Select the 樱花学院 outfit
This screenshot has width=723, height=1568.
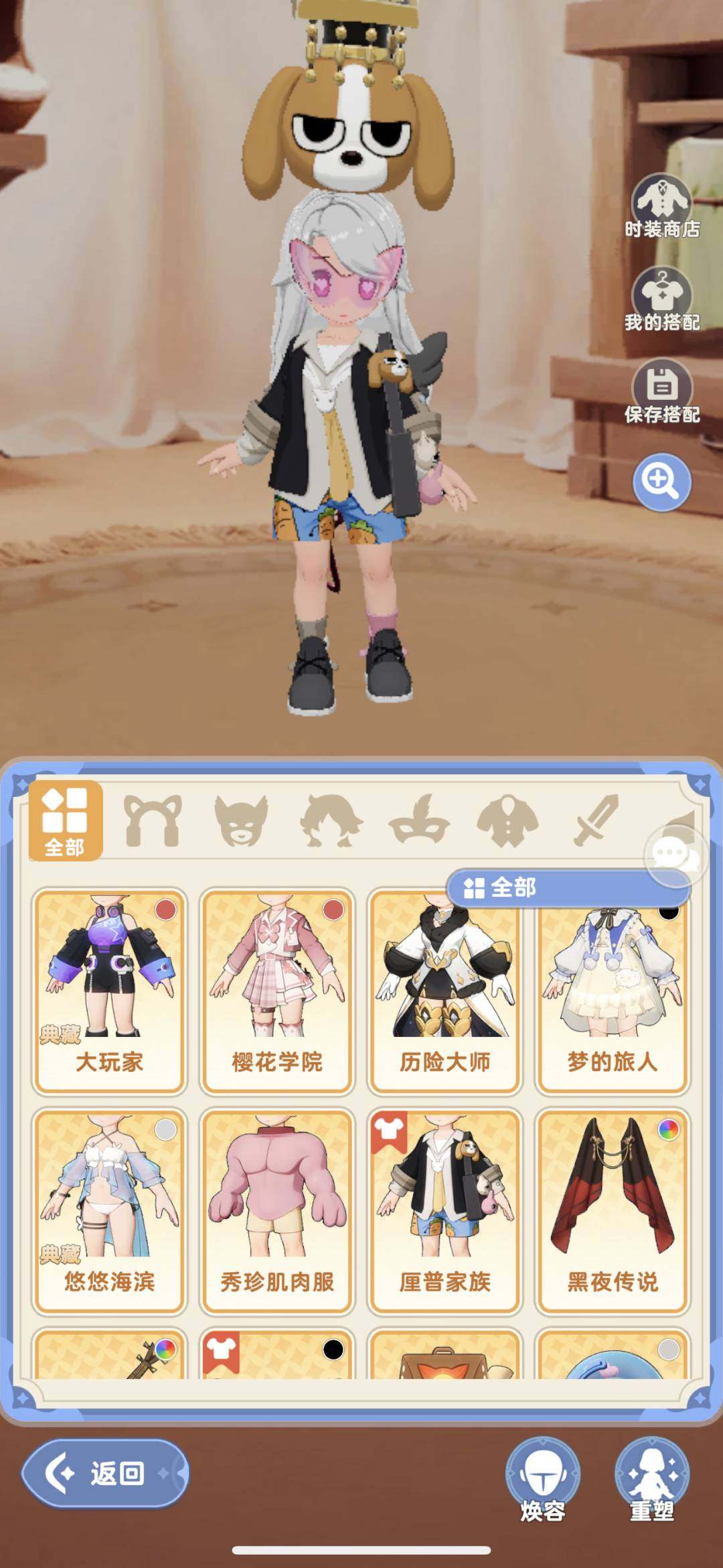point(277,991)
